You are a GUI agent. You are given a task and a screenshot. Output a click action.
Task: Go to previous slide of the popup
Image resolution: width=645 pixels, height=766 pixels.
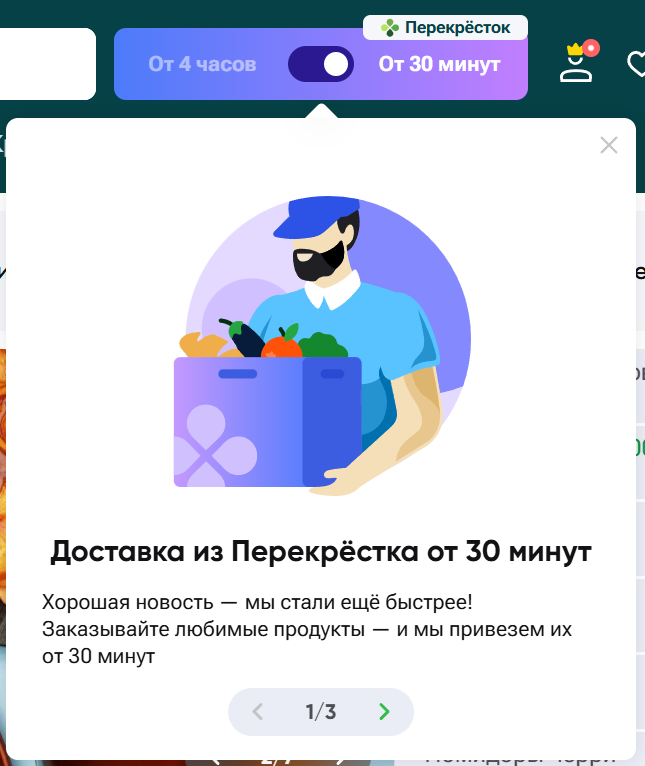[x=258, y=711]
